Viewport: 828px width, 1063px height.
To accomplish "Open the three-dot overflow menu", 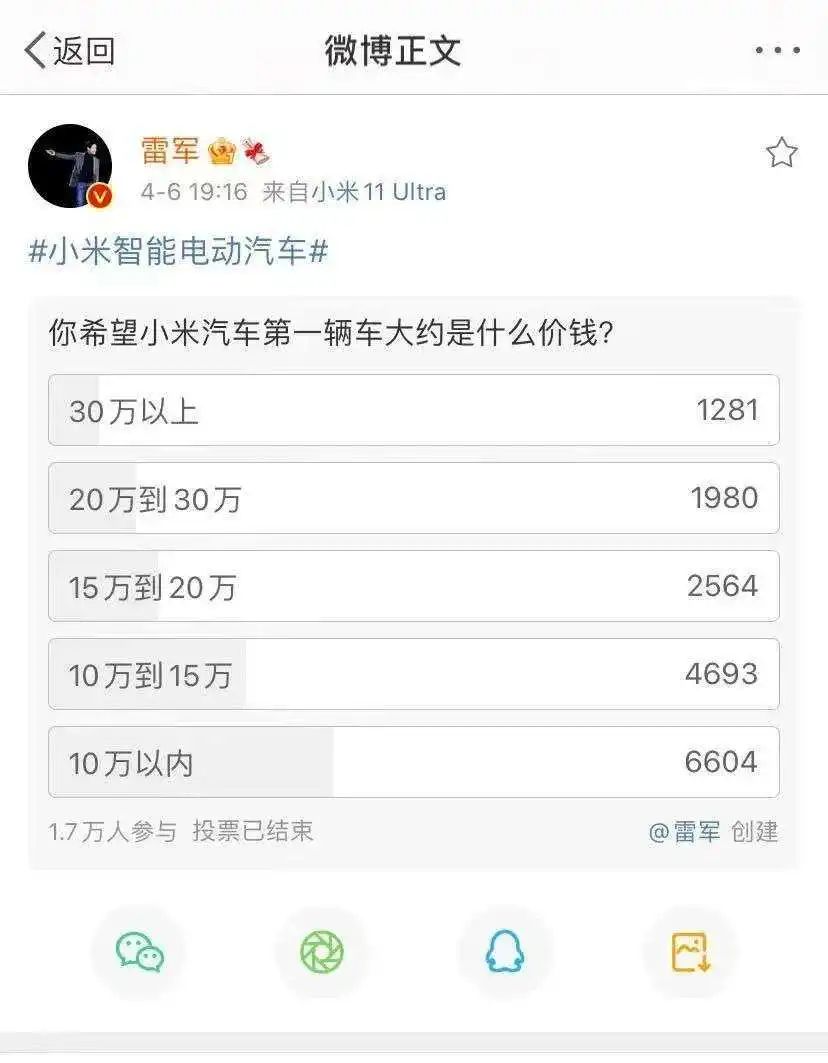I will click(x=777, y=50).
